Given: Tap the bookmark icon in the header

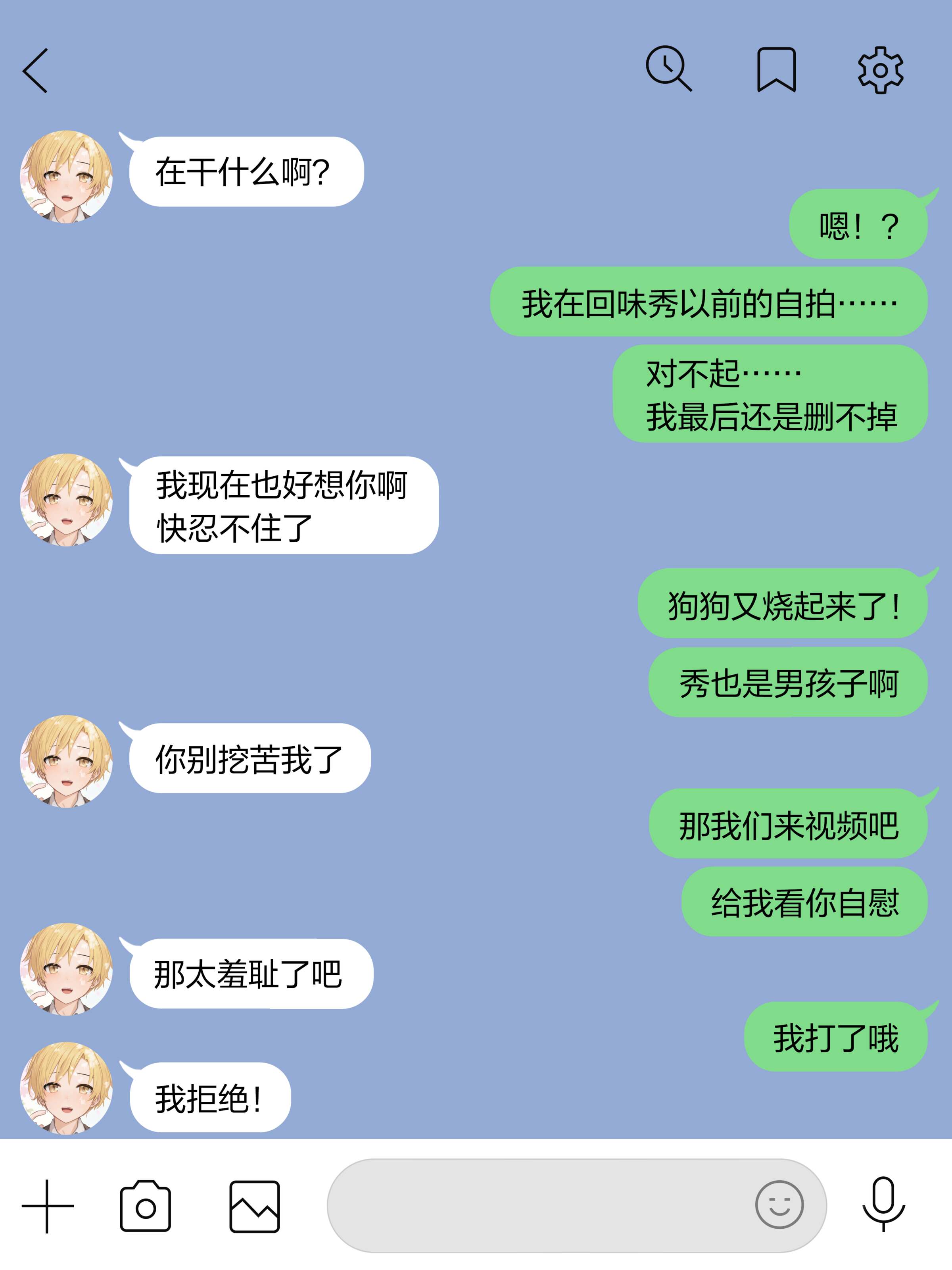Looking at the screenshot, I should click(776, 70).
